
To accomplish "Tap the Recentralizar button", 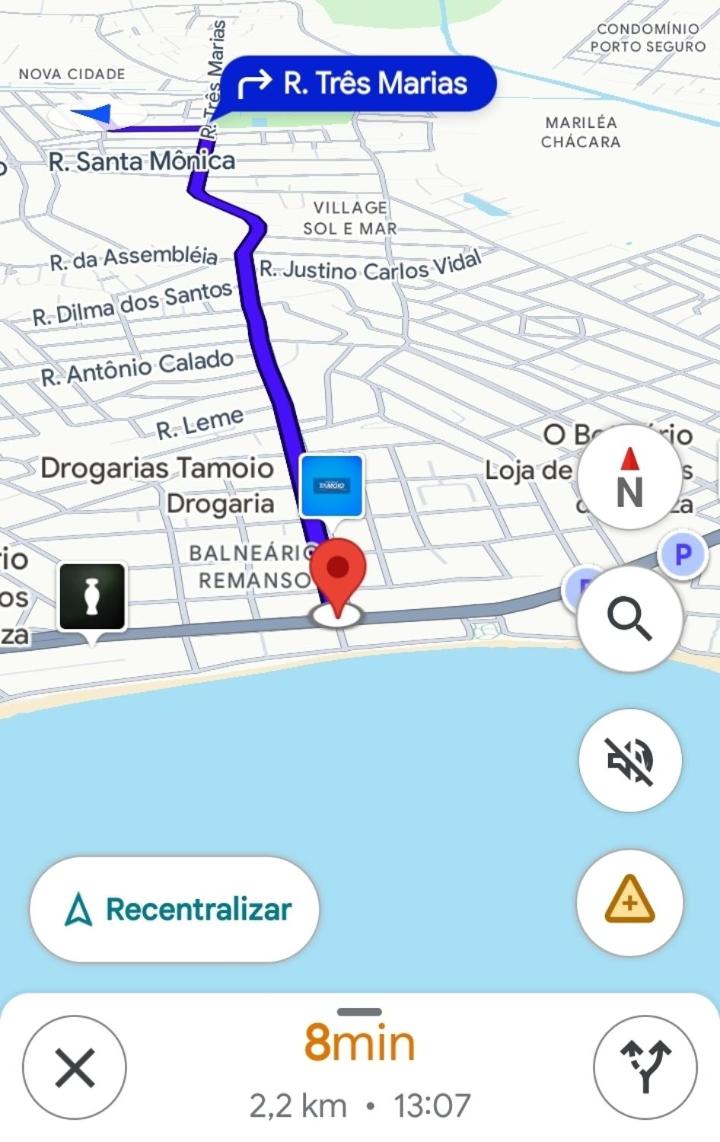I will [175, 909].
